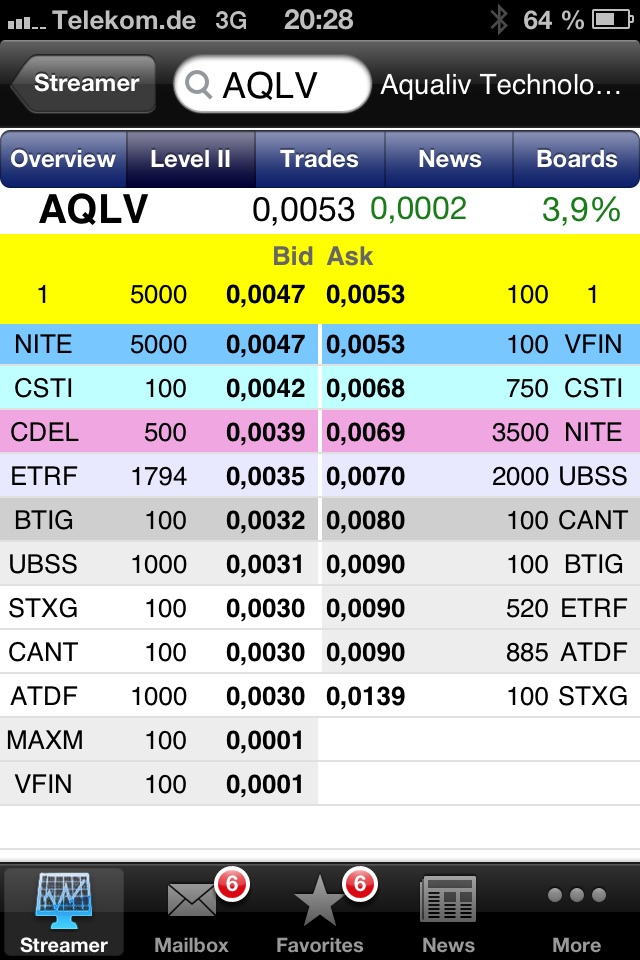
Task: Go back to Streamer
Action: (x=84, y=84)
